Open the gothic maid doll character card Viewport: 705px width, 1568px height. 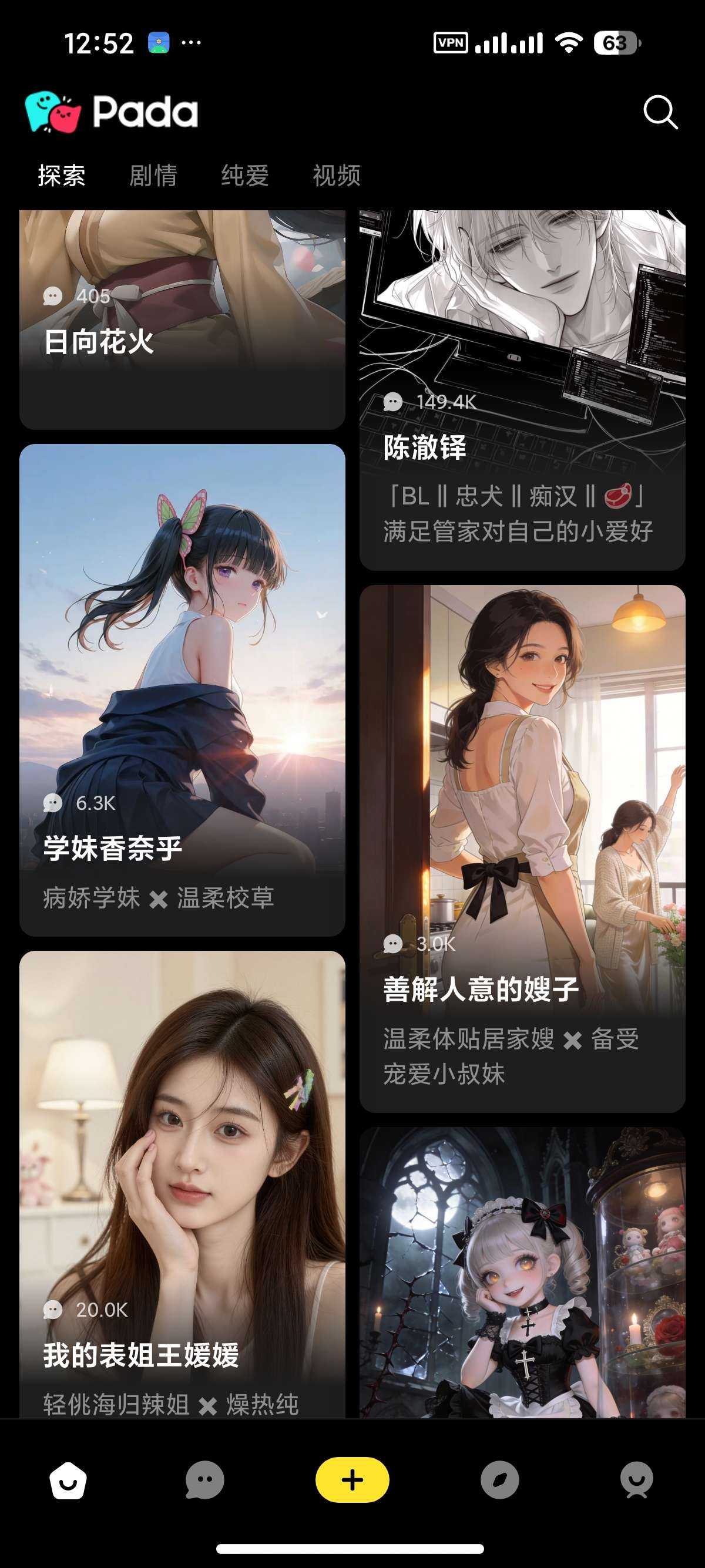[x=522, y=1272]
